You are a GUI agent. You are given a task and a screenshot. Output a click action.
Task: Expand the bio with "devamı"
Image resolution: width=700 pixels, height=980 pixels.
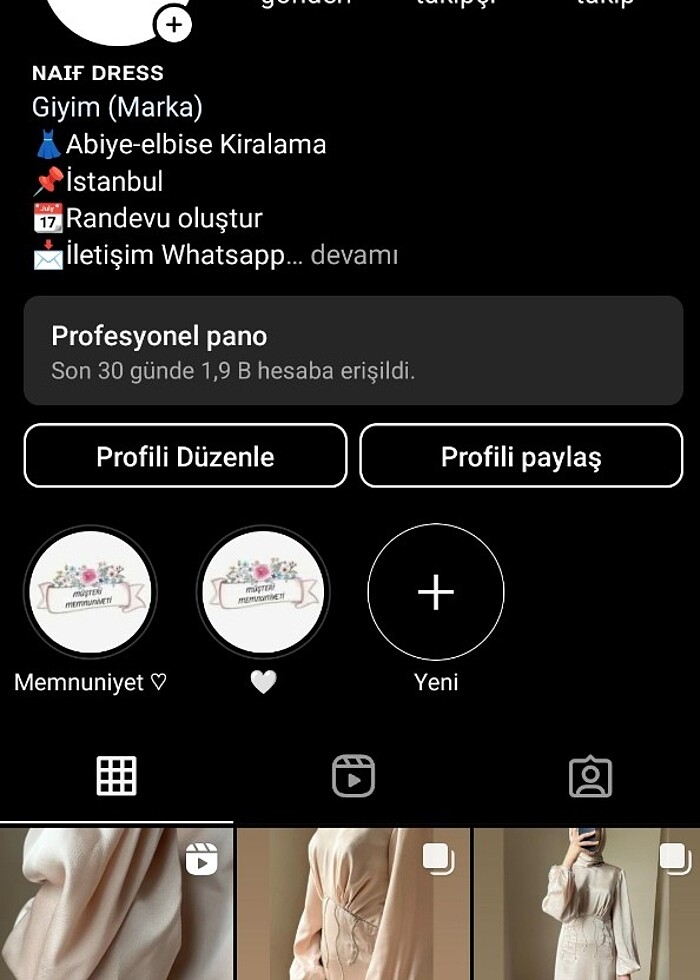pyautogui.click(x=354, y=255)
